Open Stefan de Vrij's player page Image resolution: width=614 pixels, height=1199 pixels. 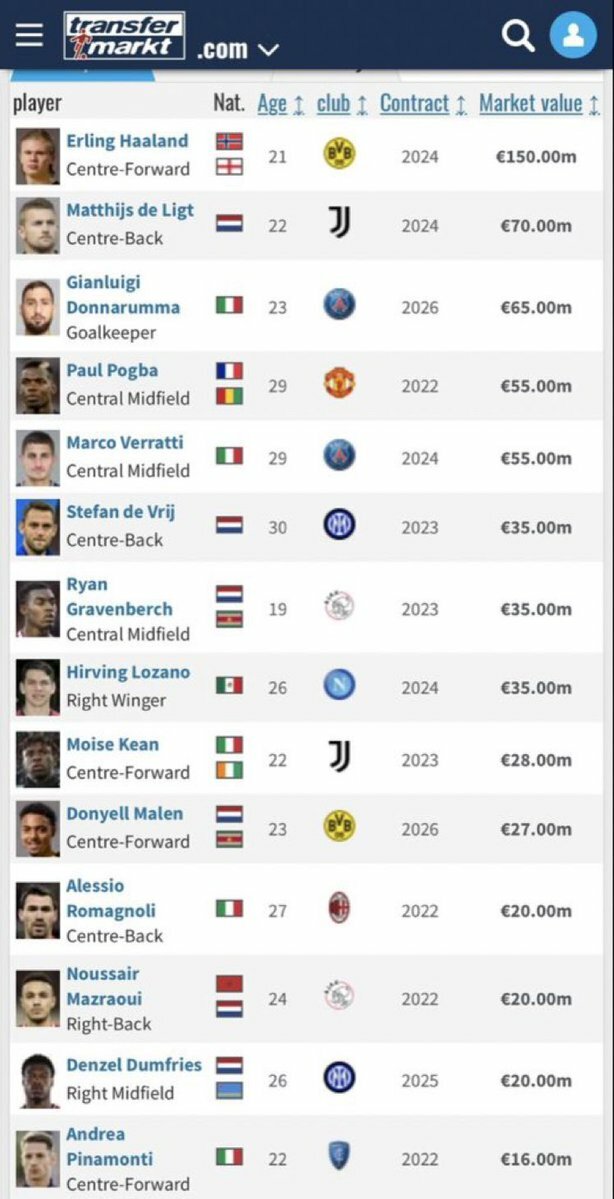[x=121, y=512]
